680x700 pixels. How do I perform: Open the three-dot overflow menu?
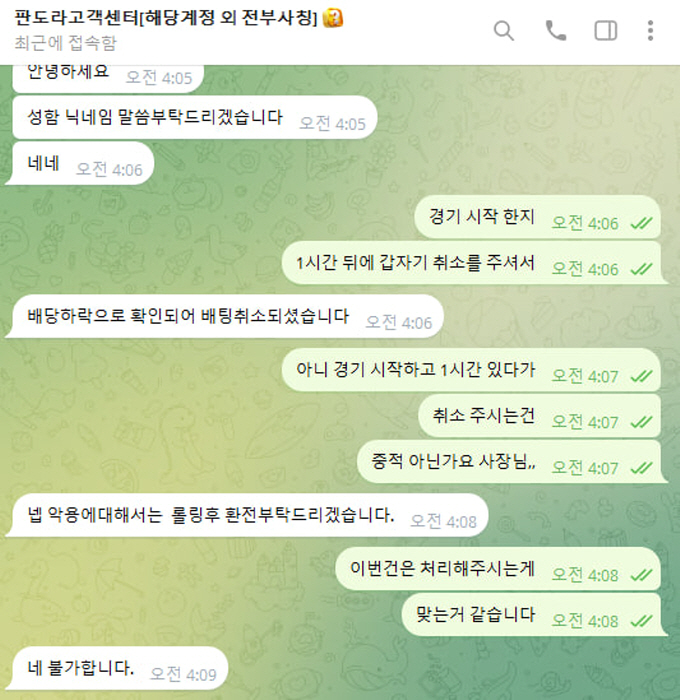tap(650, 31)
